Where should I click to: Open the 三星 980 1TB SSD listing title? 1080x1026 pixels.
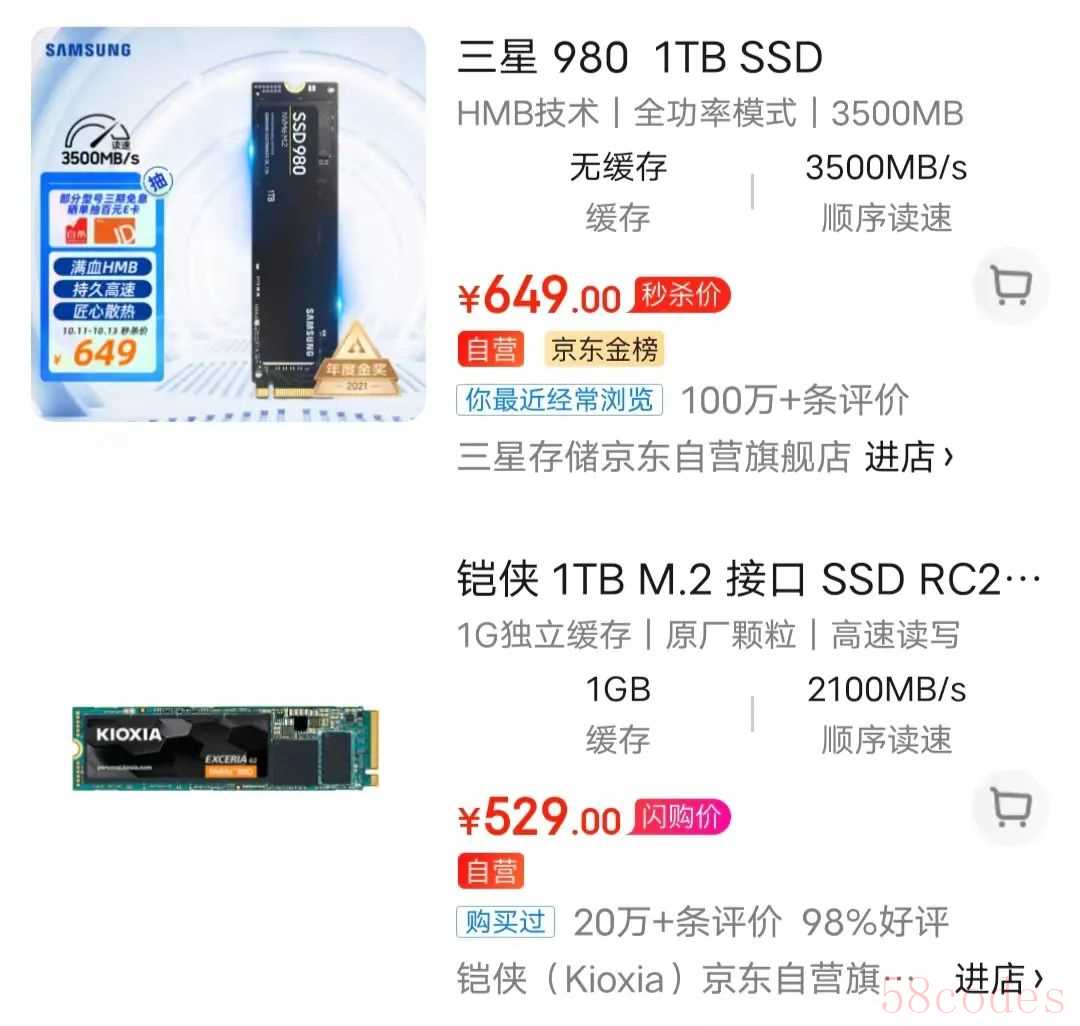[640, 57]
